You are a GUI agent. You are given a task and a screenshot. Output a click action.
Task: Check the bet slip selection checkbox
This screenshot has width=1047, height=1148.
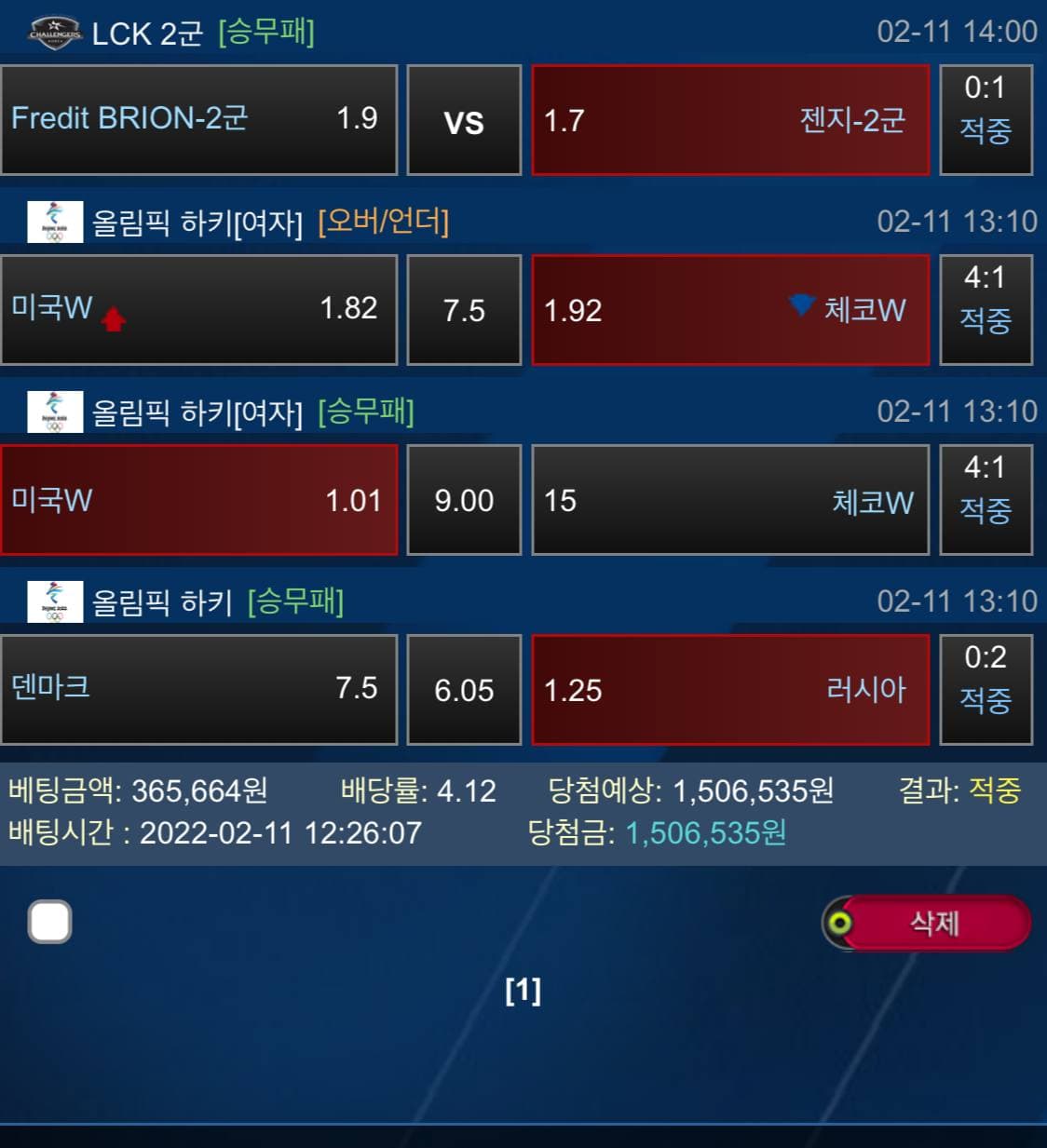(50, 922)
